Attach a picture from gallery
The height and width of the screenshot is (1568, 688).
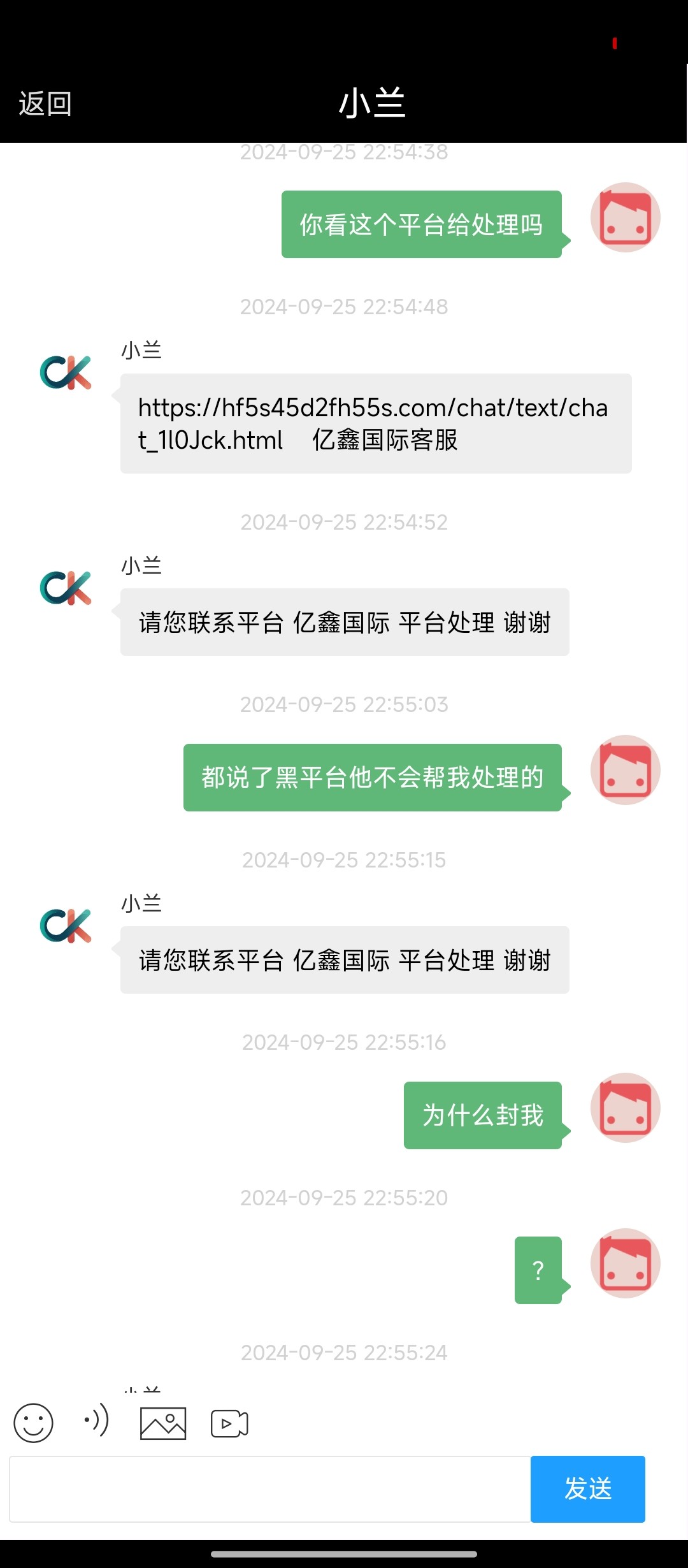[x=163, y=1423]
